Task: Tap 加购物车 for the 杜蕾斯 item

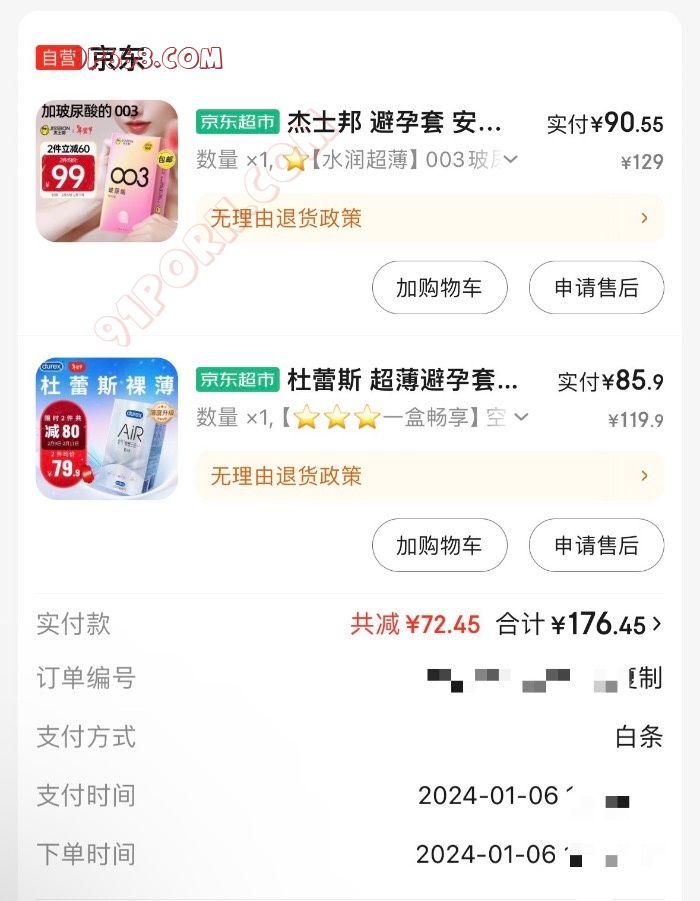Action: tap(439, 546)
